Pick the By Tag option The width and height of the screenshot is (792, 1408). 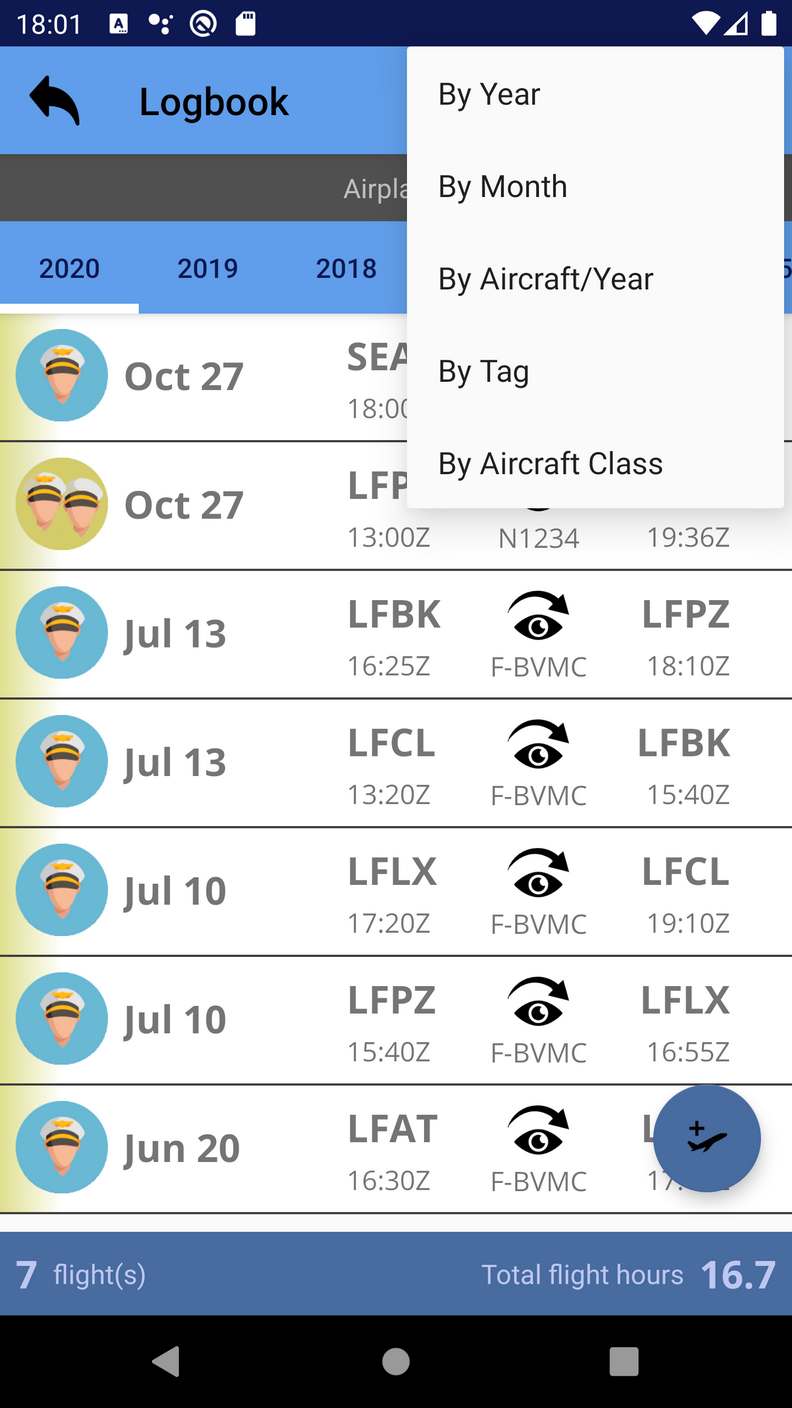tap(483, 372)
